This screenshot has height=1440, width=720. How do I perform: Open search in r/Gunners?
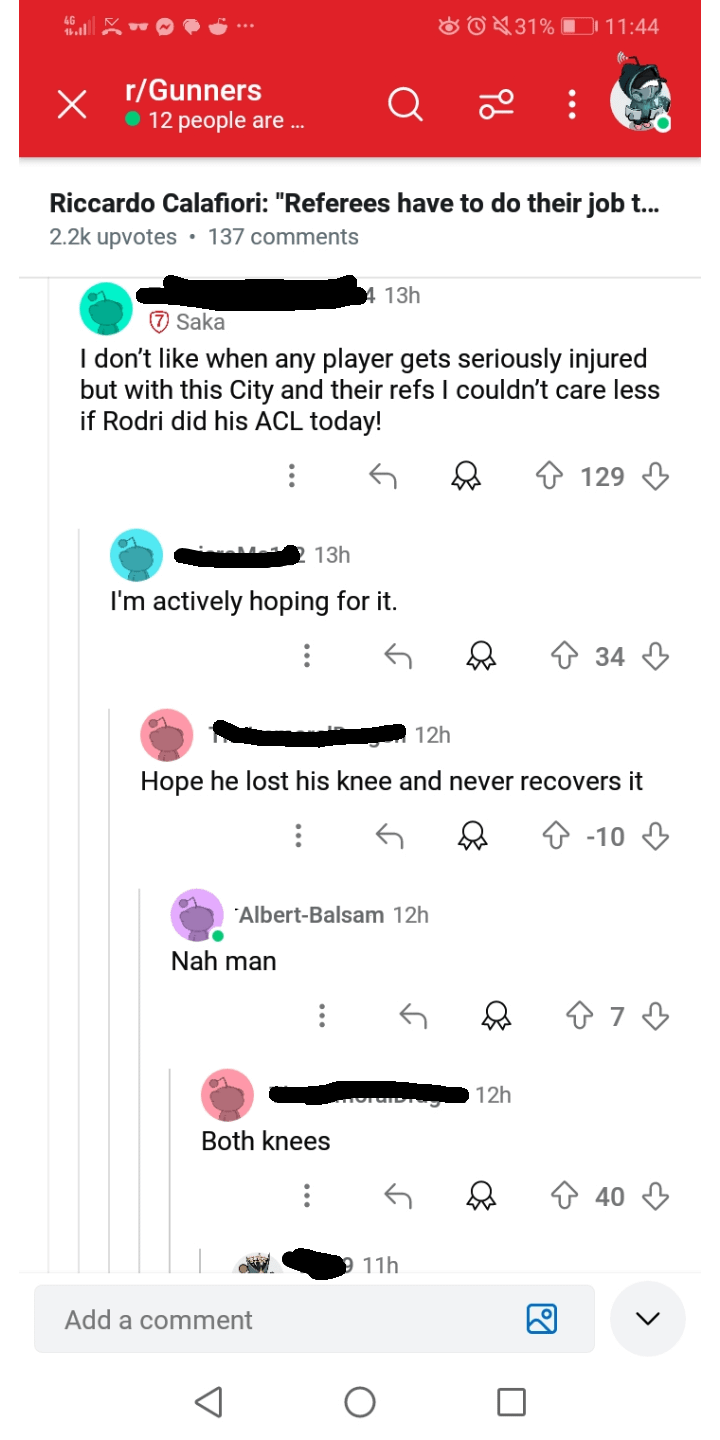405,104
